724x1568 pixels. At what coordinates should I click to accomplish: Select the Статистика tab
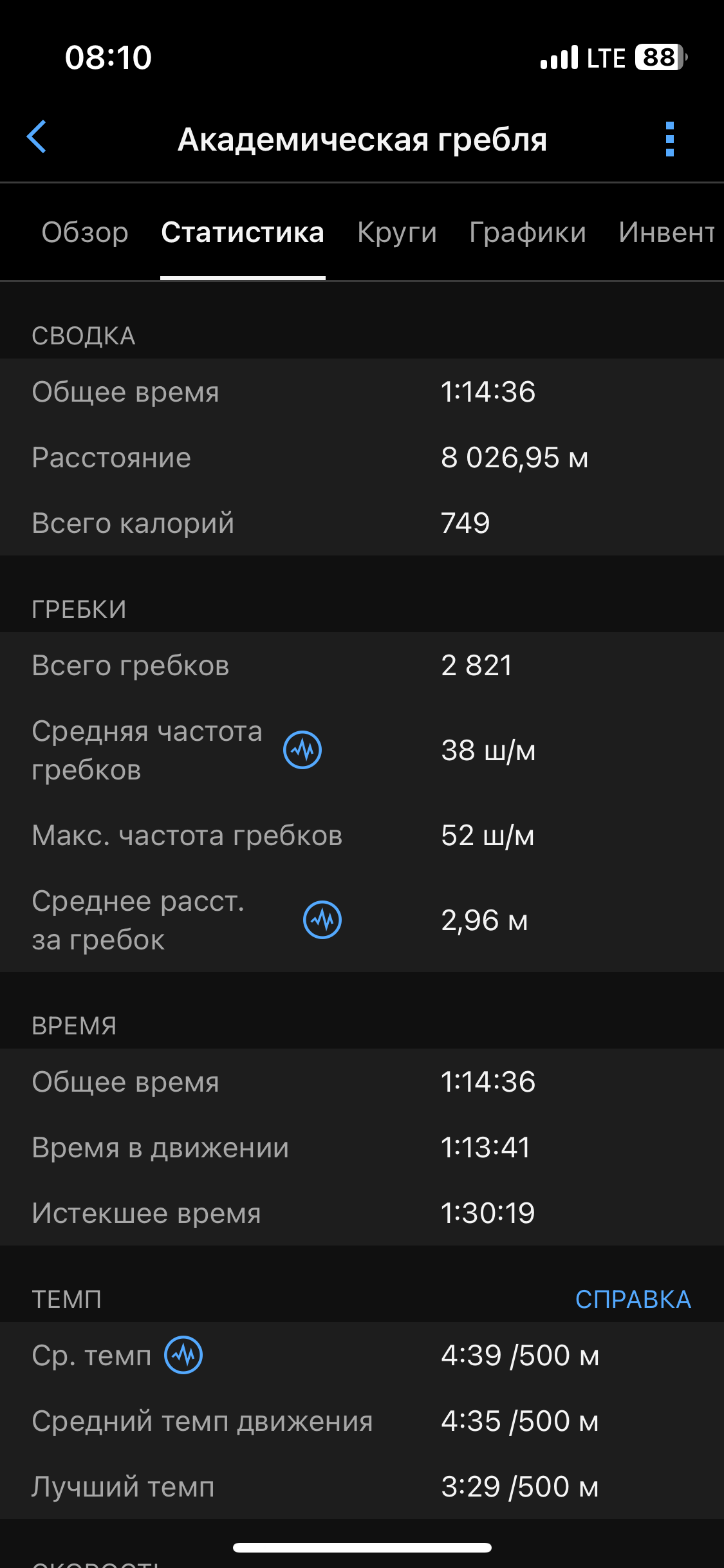[x=243, y=232]
